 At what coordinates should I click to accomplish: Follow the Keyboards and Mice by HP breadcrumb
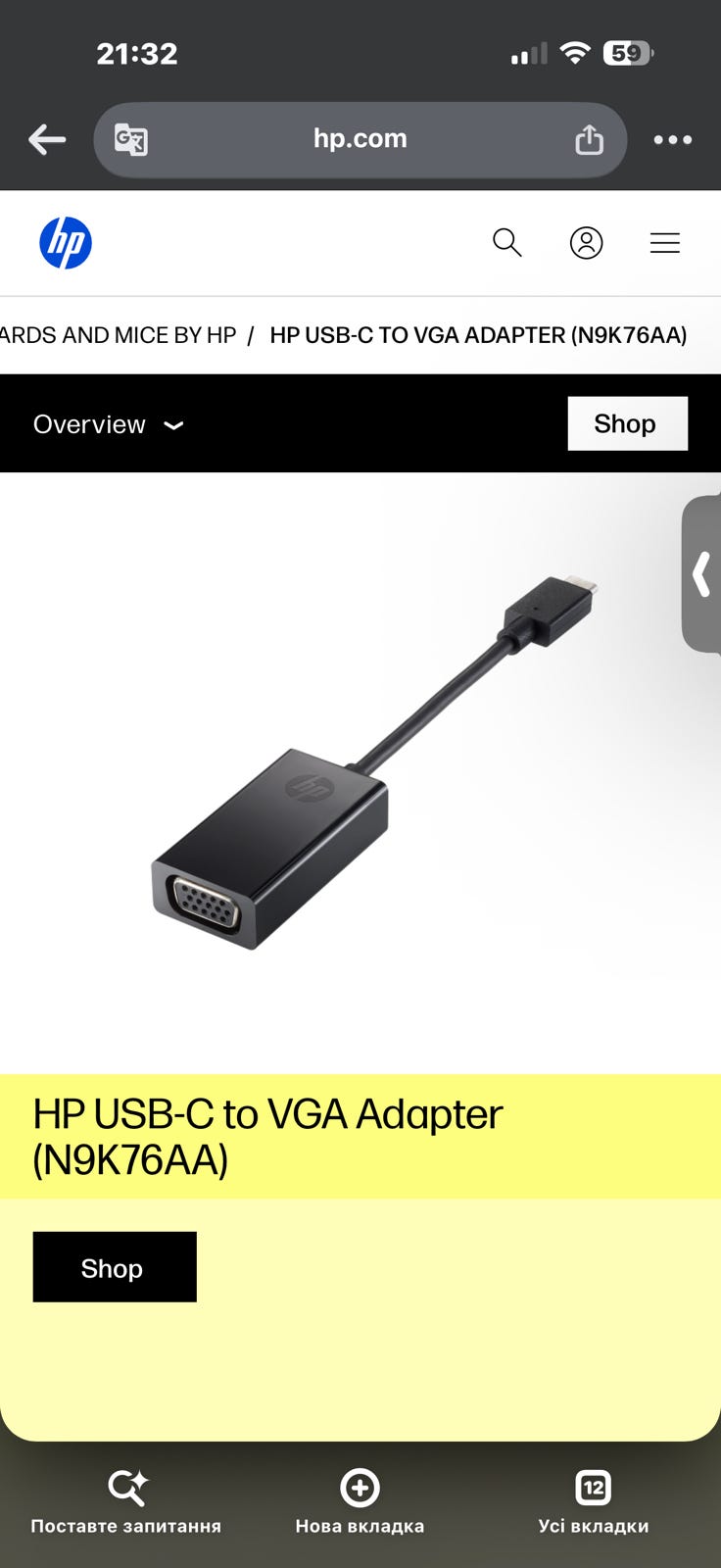pos(118,335)
